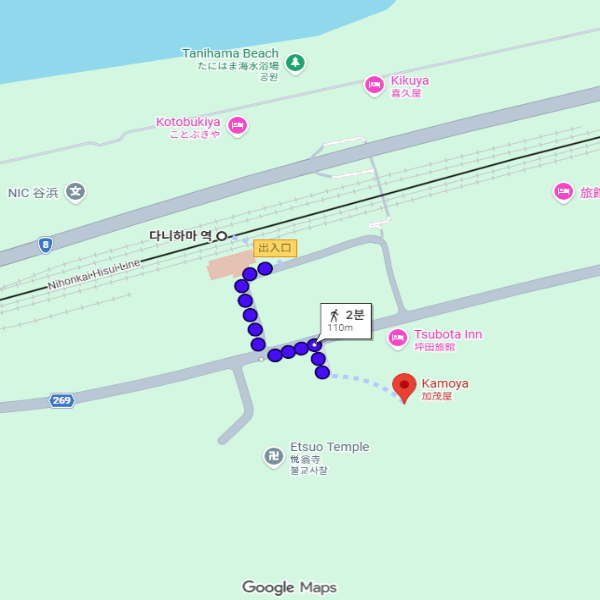Select the Kamoya destination pin
This screenshot has width=600, height=600.
(x=404, y=386)
